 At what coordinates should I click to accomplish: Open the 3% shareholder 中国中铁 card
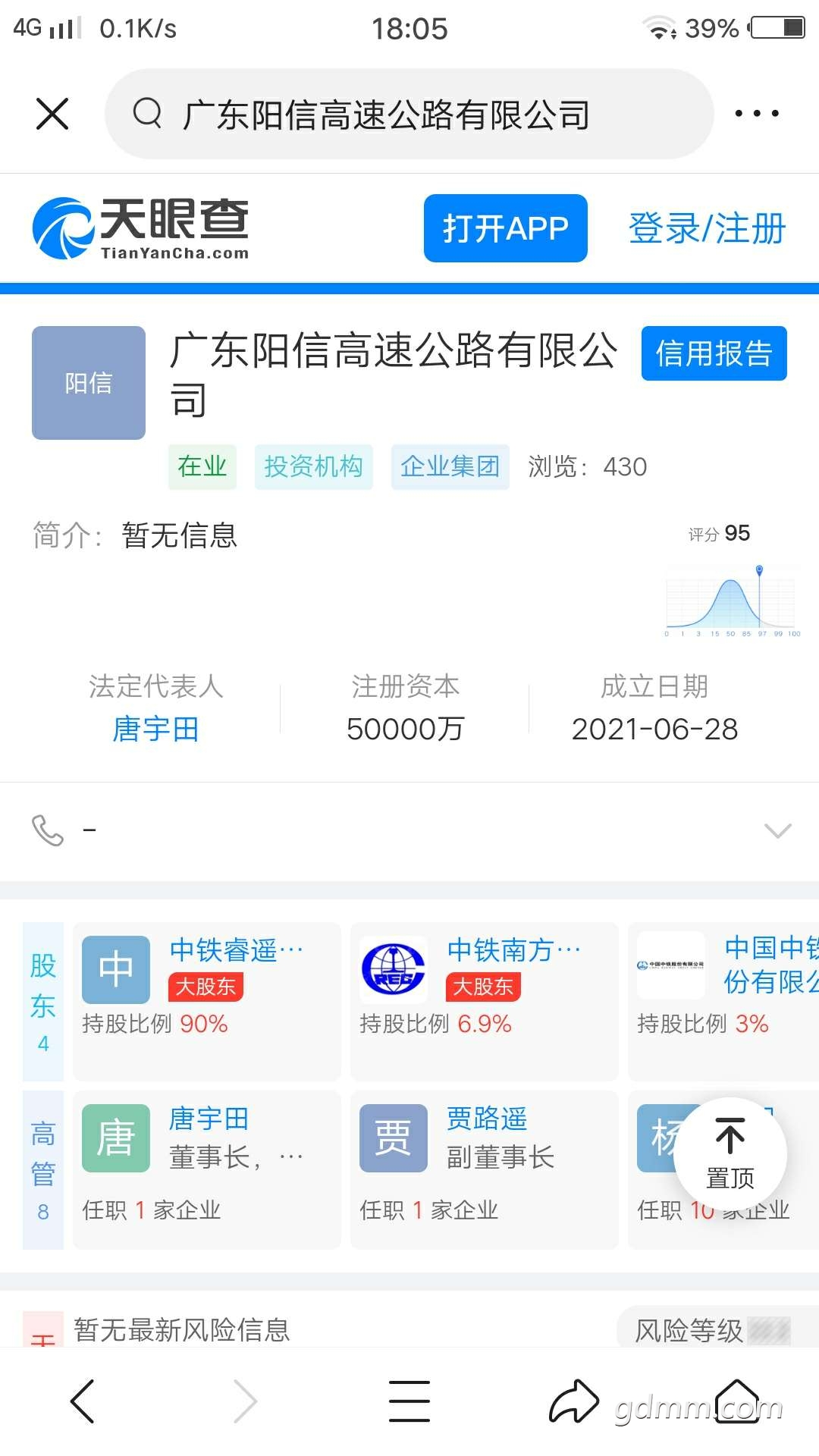click(723, 1001)
